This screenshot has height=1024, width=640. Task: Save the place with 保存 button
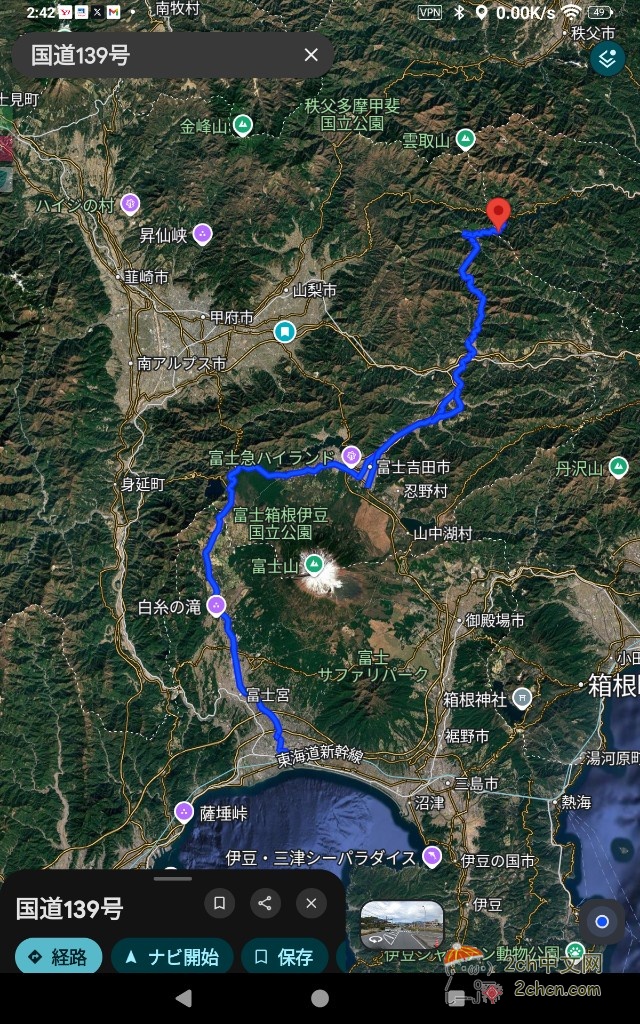coord(284,957)
